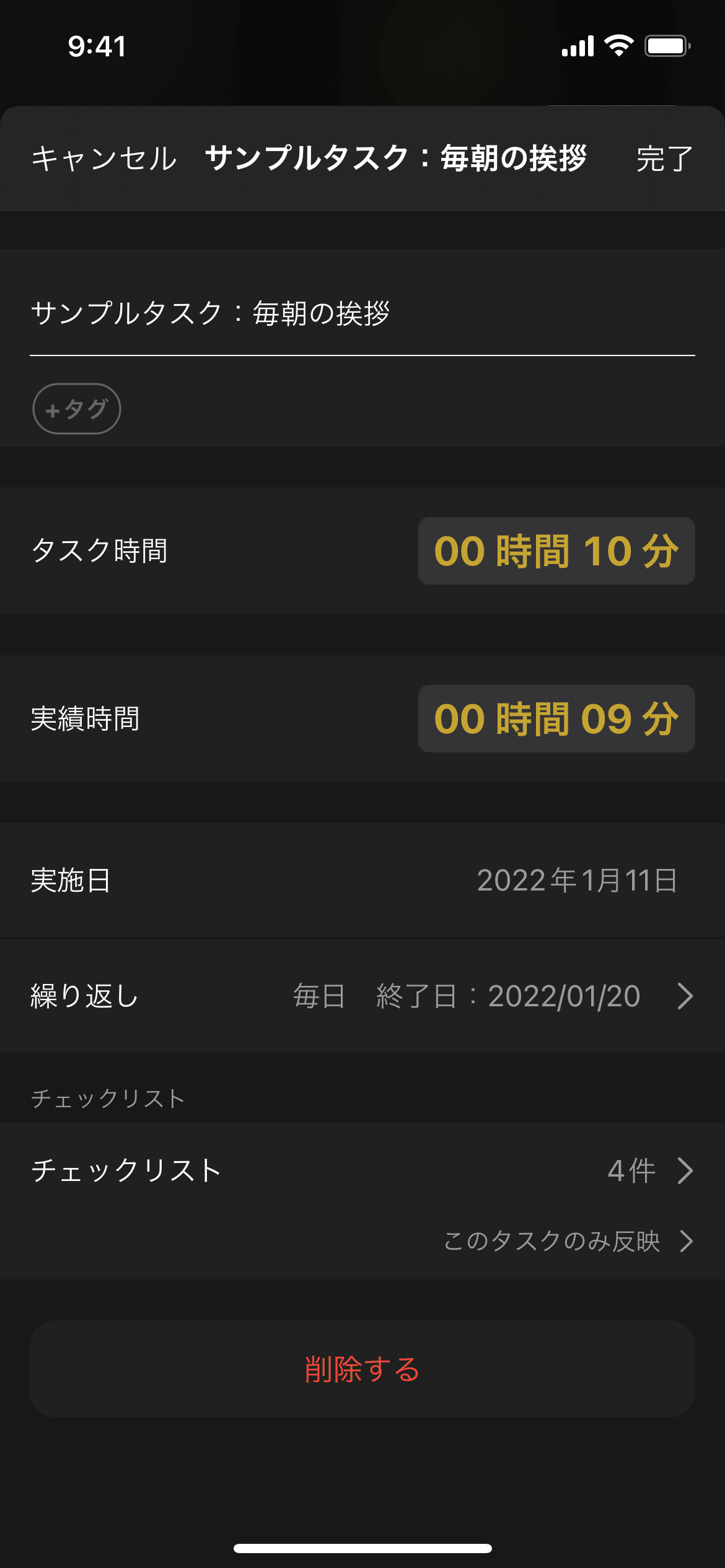Tap 削除する to delete this task
This screenshot has height=1568, width=725.
(362, 1369)
